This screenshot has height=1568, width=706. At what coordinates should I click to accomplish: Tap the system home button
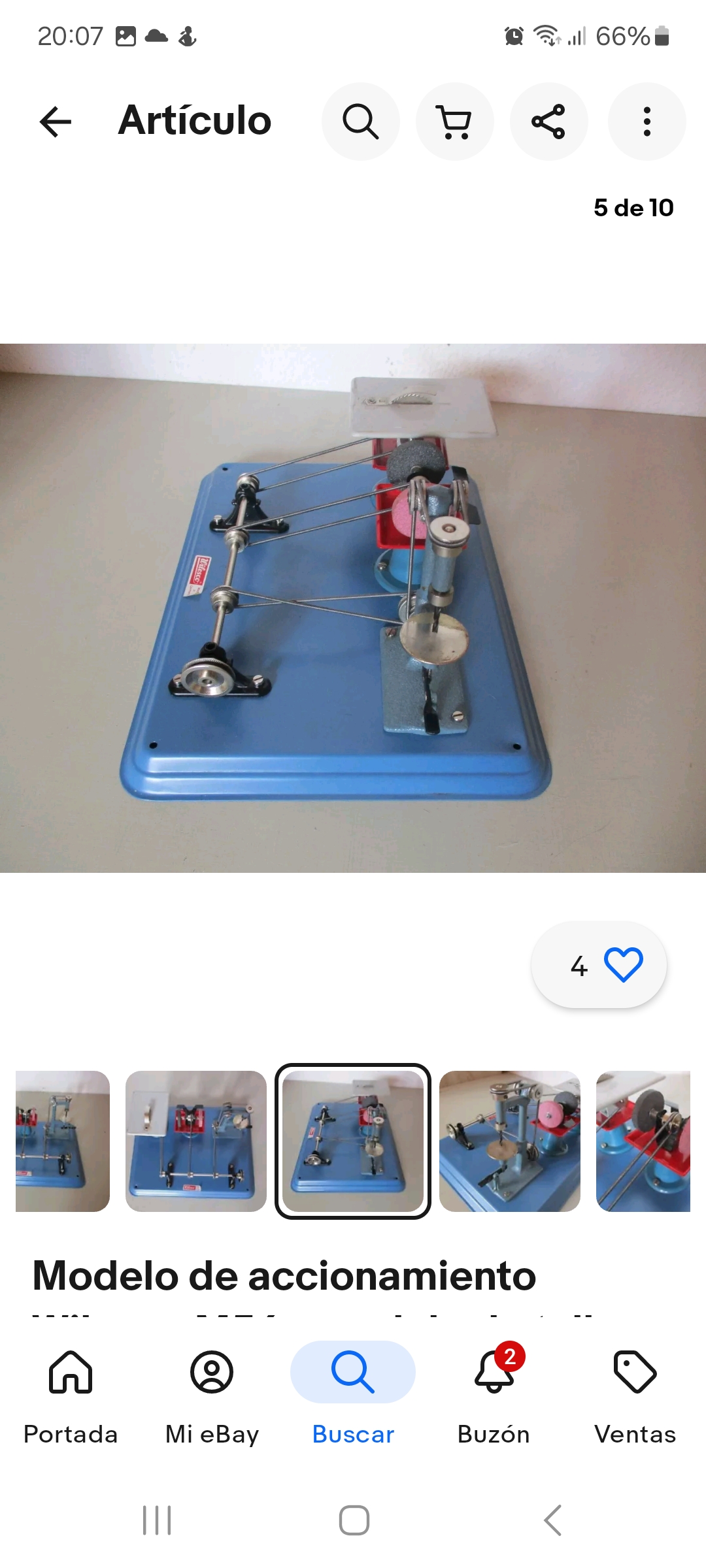(354, 1520)
